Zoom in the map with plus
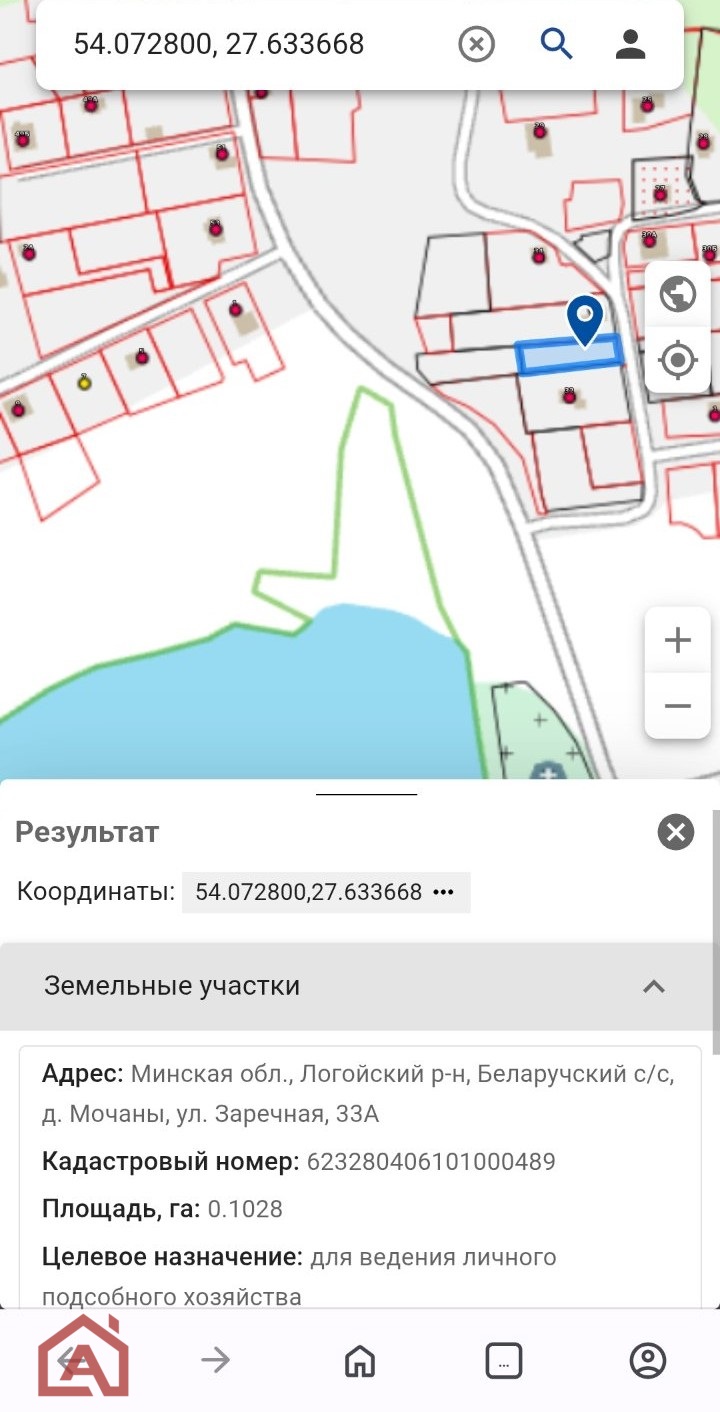Viewport: 720px width, 1412px height. point(678,640)
